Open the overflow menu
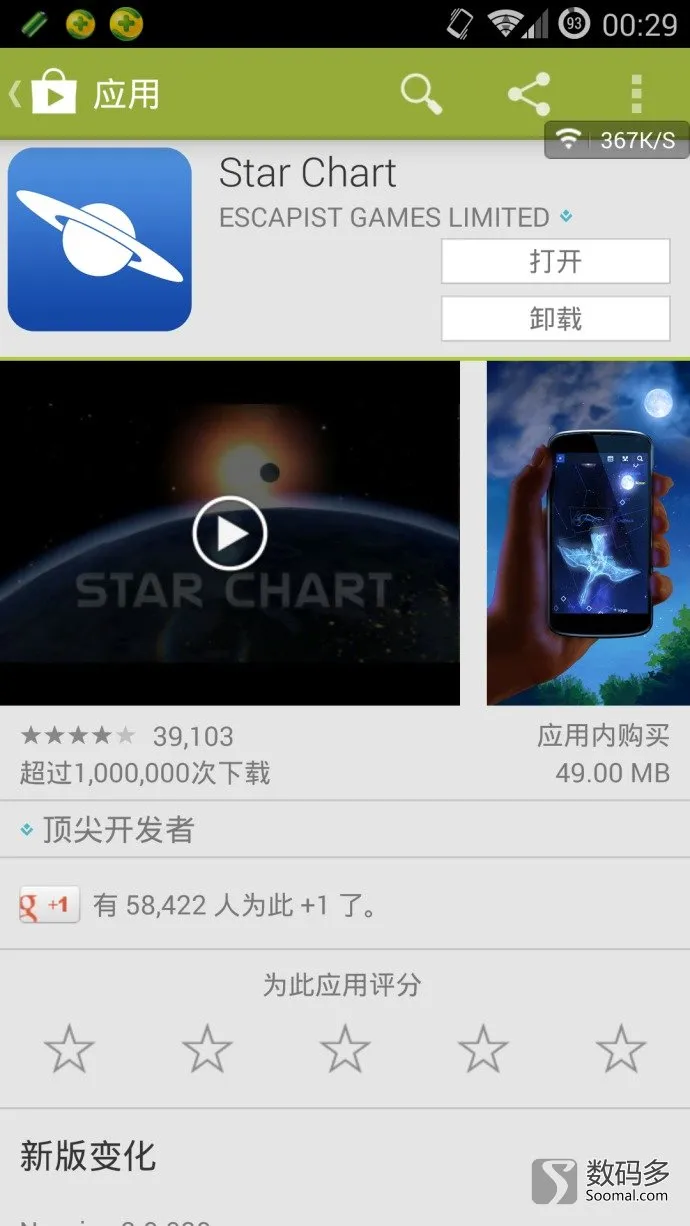 pyautogui.click(x=636, y=94)
